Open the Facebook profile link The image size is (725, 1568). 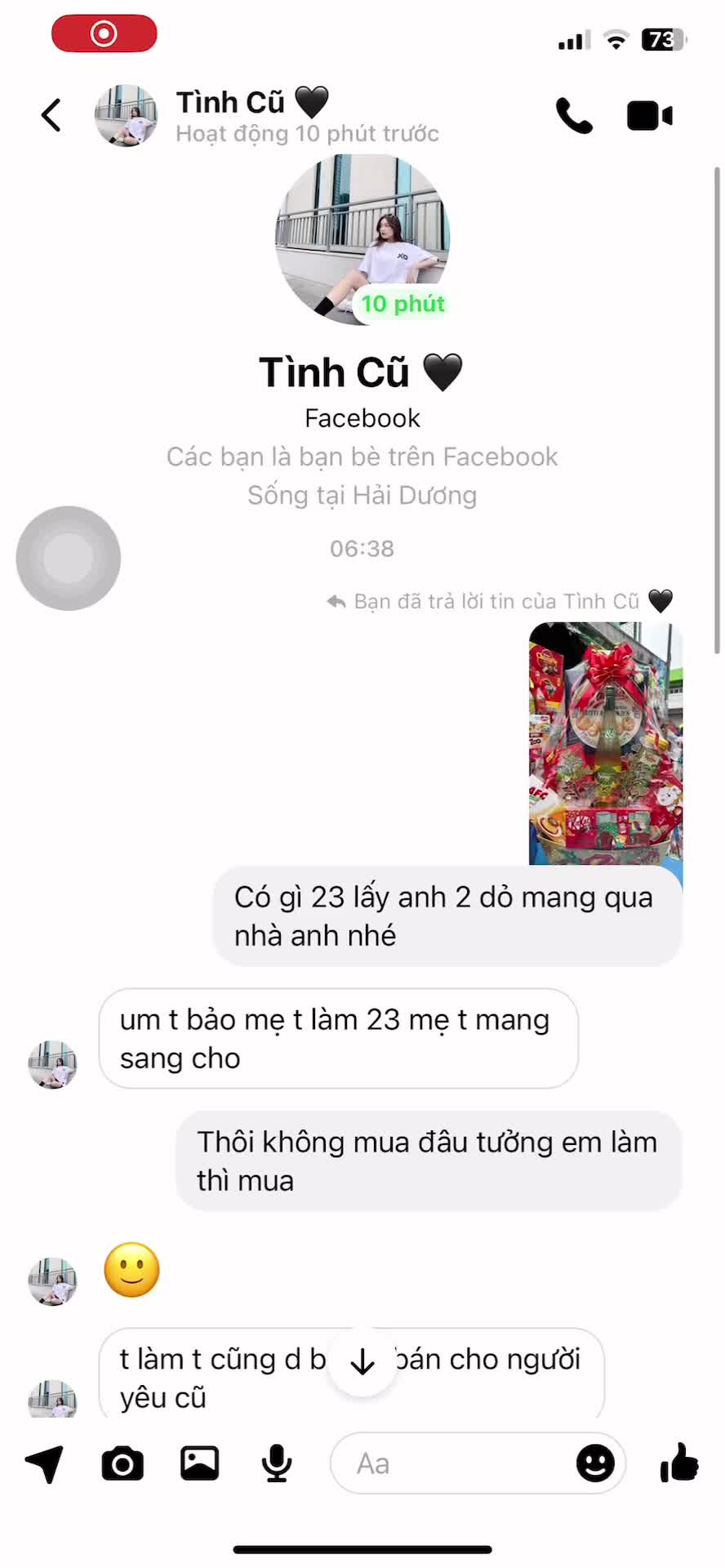click(362, 417)
